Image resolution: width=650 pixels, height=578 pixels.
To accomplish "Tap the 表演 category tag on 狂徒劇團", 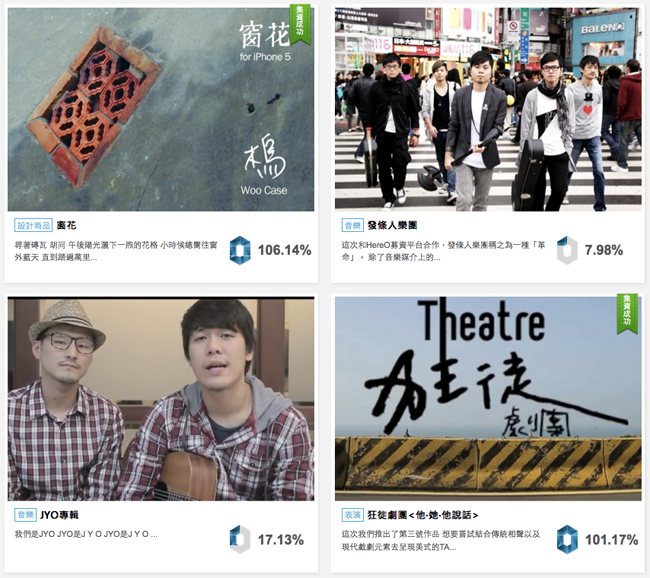I will coord(352,515).
